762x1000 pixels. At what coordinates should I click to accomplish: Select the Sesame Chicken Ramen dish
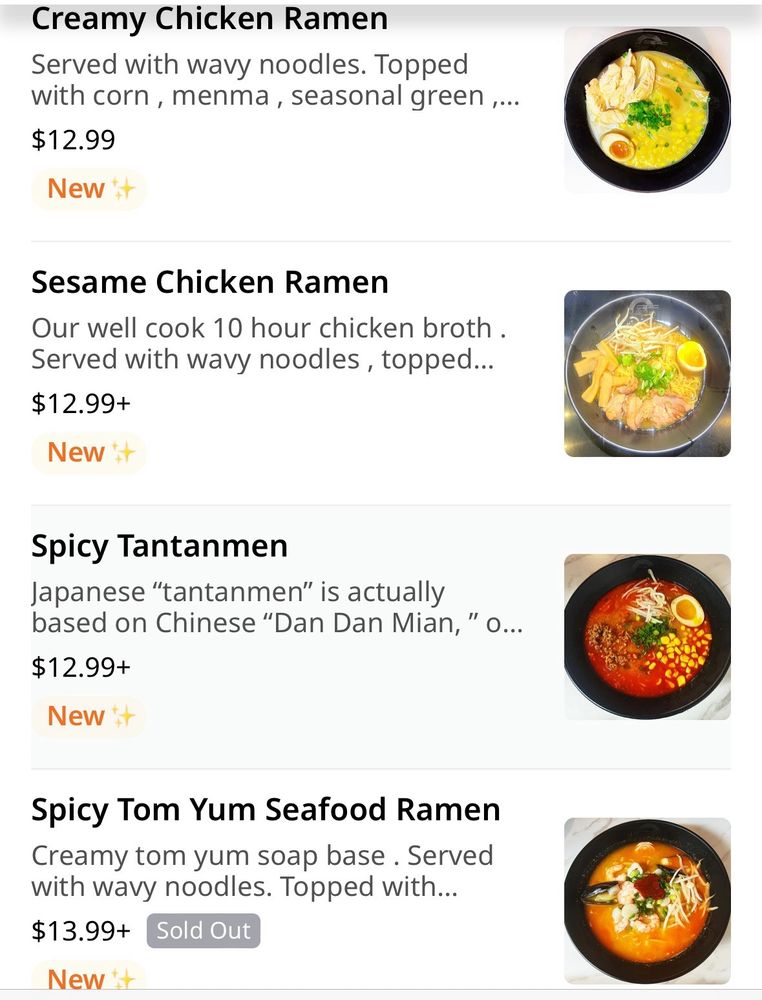click(210, 283)
